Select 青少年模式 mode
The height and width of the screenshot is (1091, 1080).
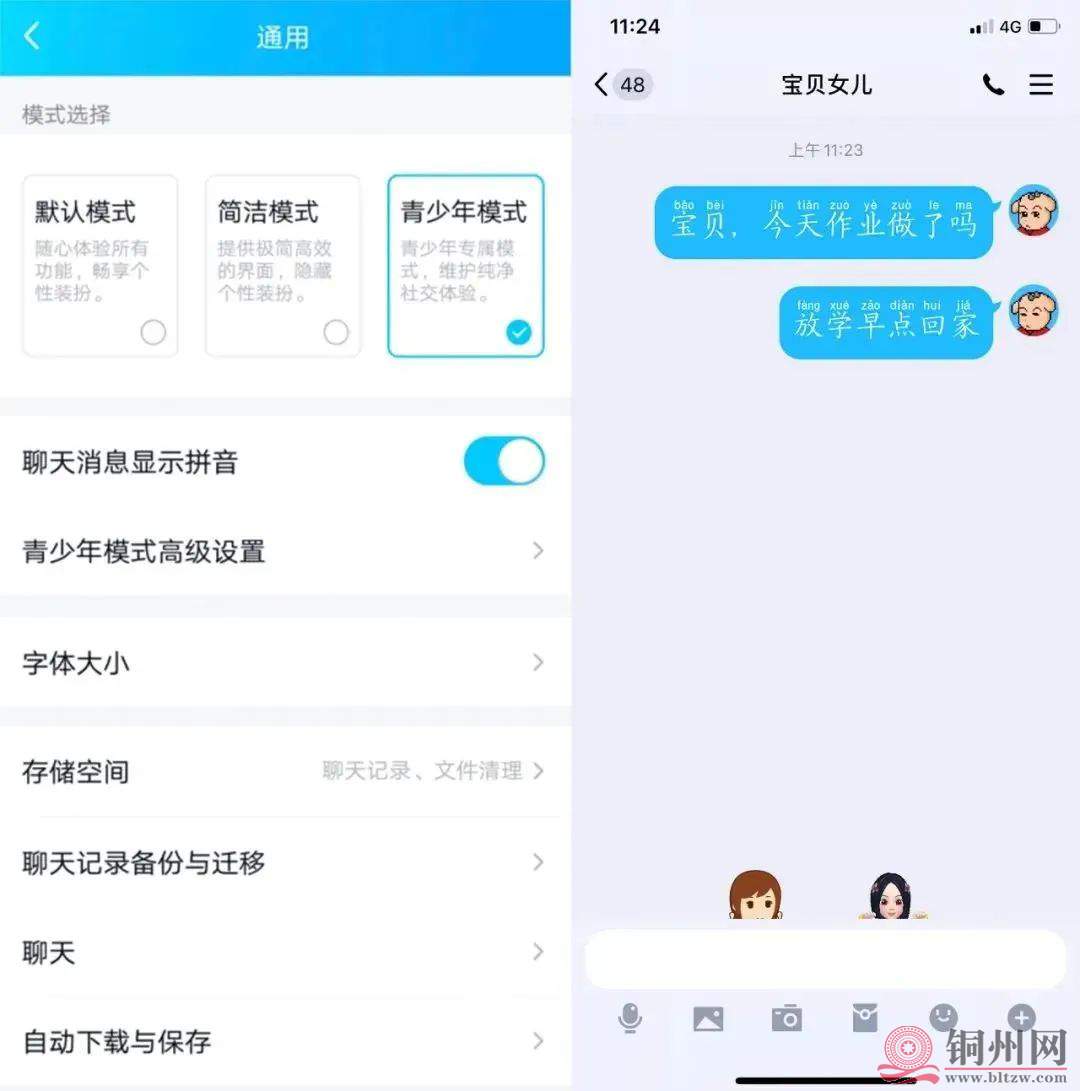pyautogui.click(x=465, y=266)
